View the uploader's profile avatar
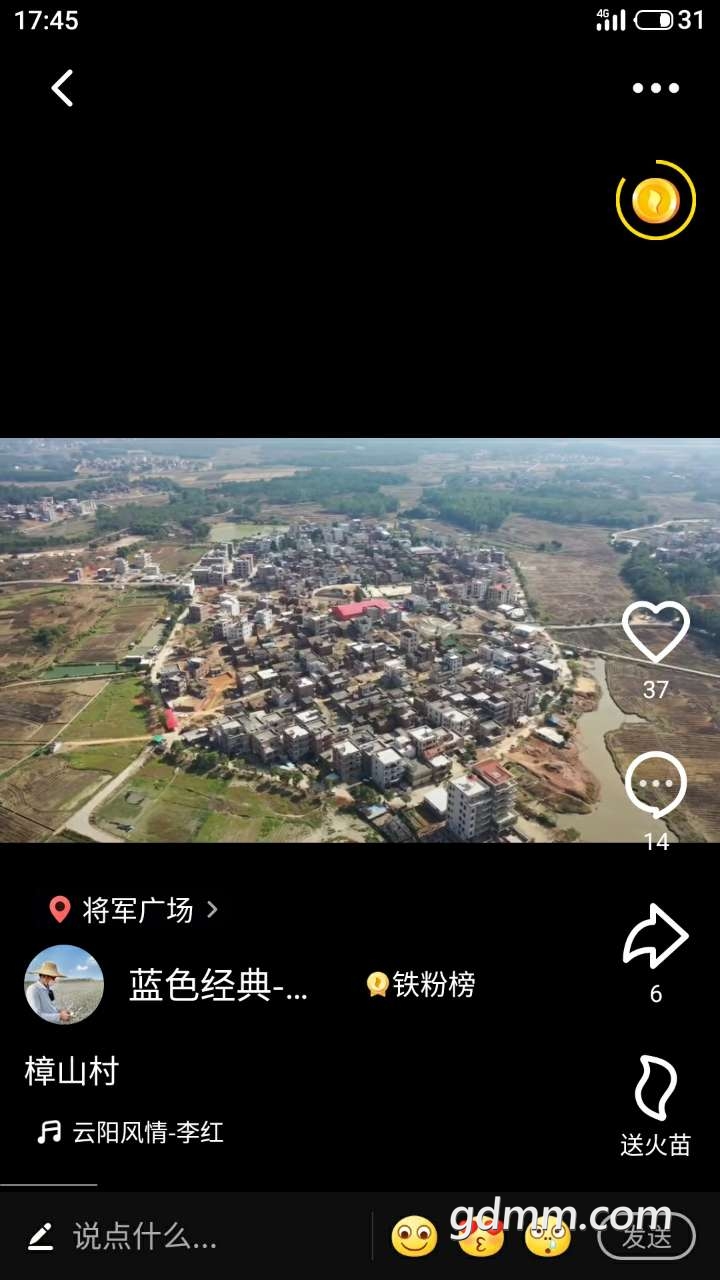The width and height of the screenshot is (720, 1280). pos(64,985)
